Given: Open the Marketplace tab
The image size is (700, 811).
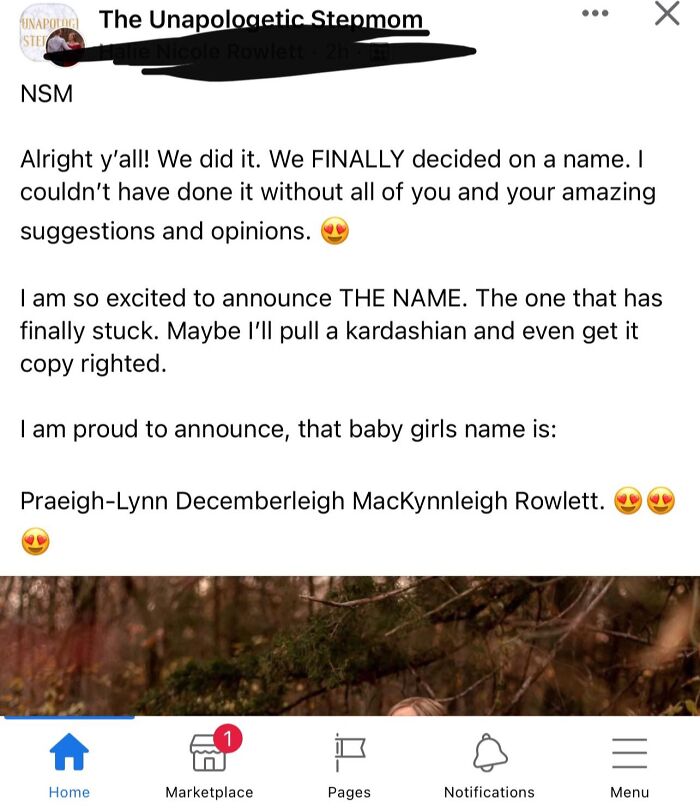Looking at the screenshot, I should click(x=209, y=765).
